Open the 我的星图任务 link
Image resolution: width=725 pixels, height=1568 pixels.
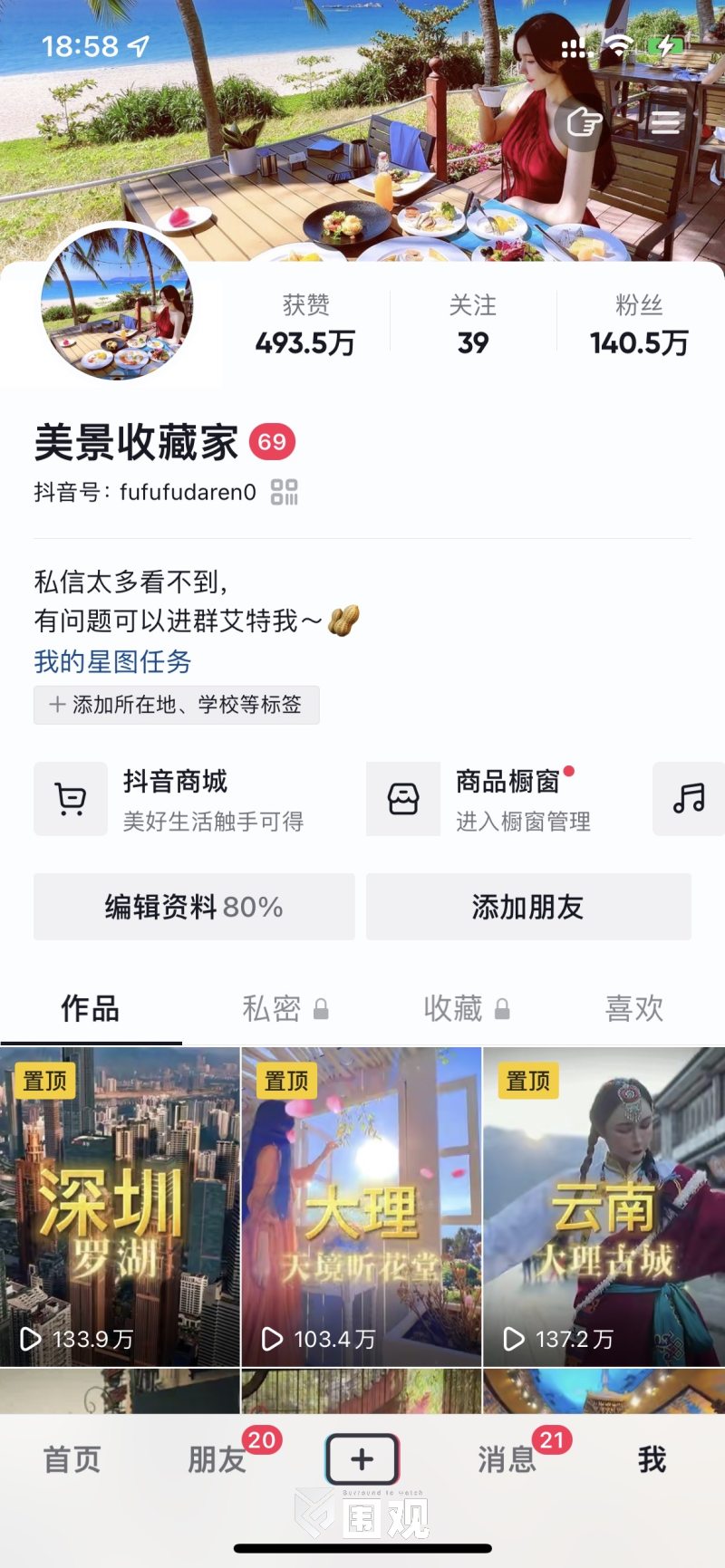(112, 661)
